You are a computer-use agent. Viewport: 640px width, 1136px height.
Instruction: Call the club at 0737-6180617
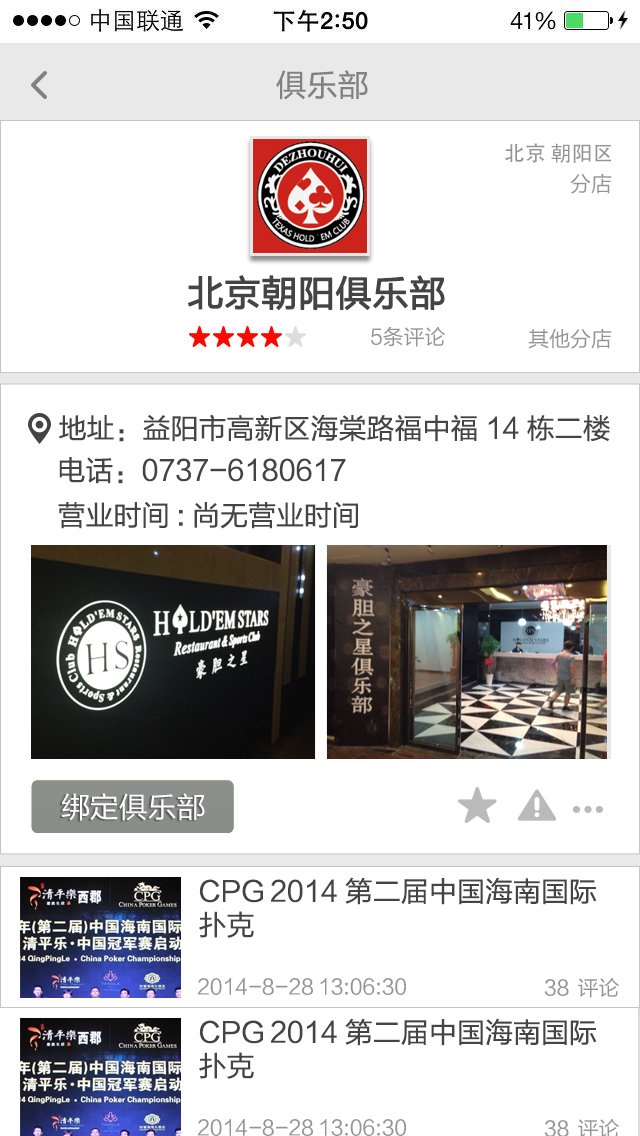(x=244, y=470)
